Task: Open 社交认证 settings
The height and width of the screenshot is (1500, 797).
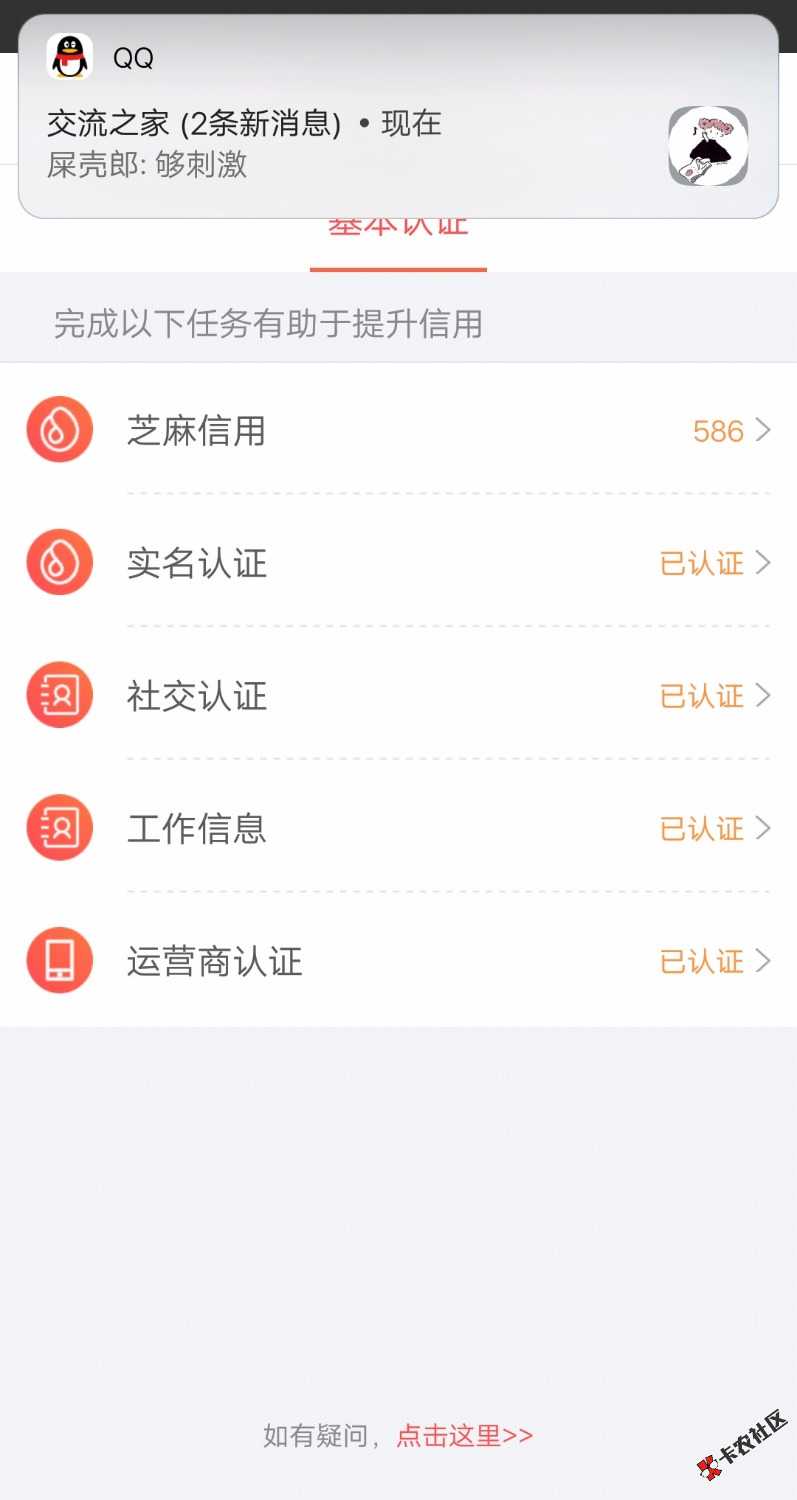Action: click(x=398, y=695)
